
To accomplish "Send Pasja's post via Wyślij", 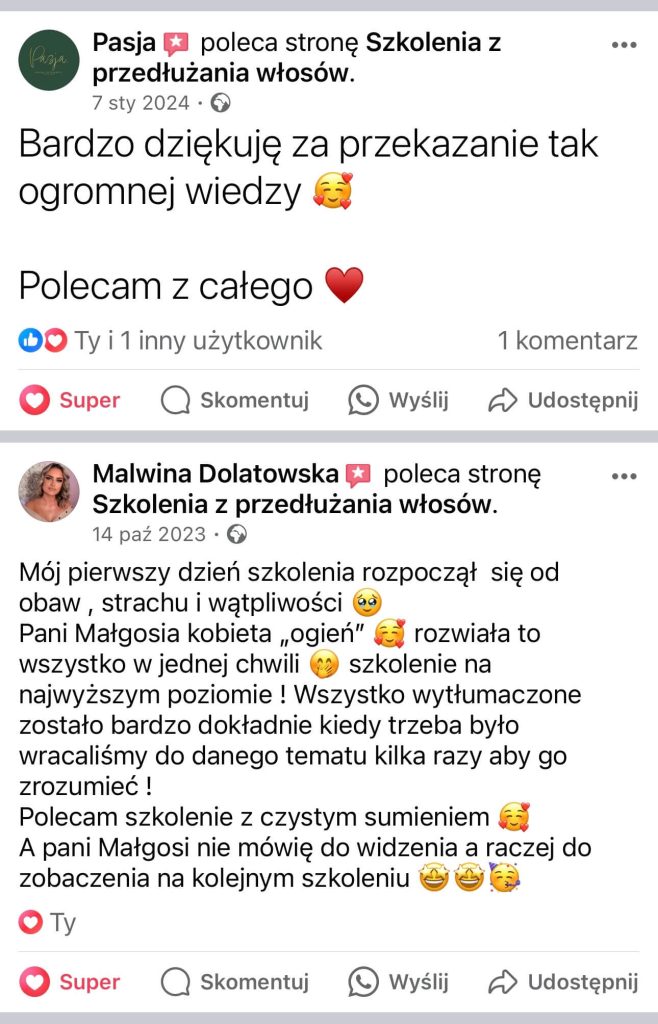I will coord(399,400).
